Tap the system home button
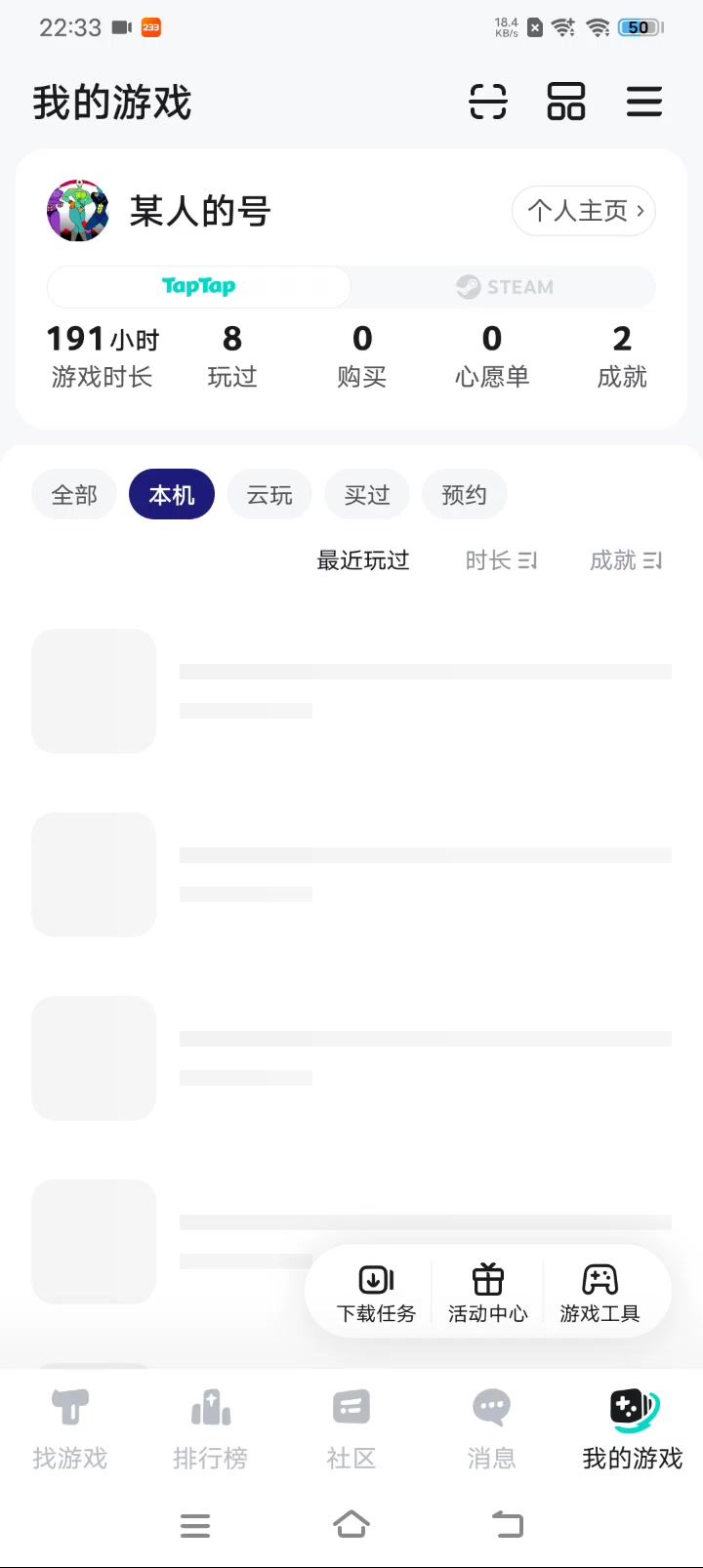 (x=351, y=1525)
